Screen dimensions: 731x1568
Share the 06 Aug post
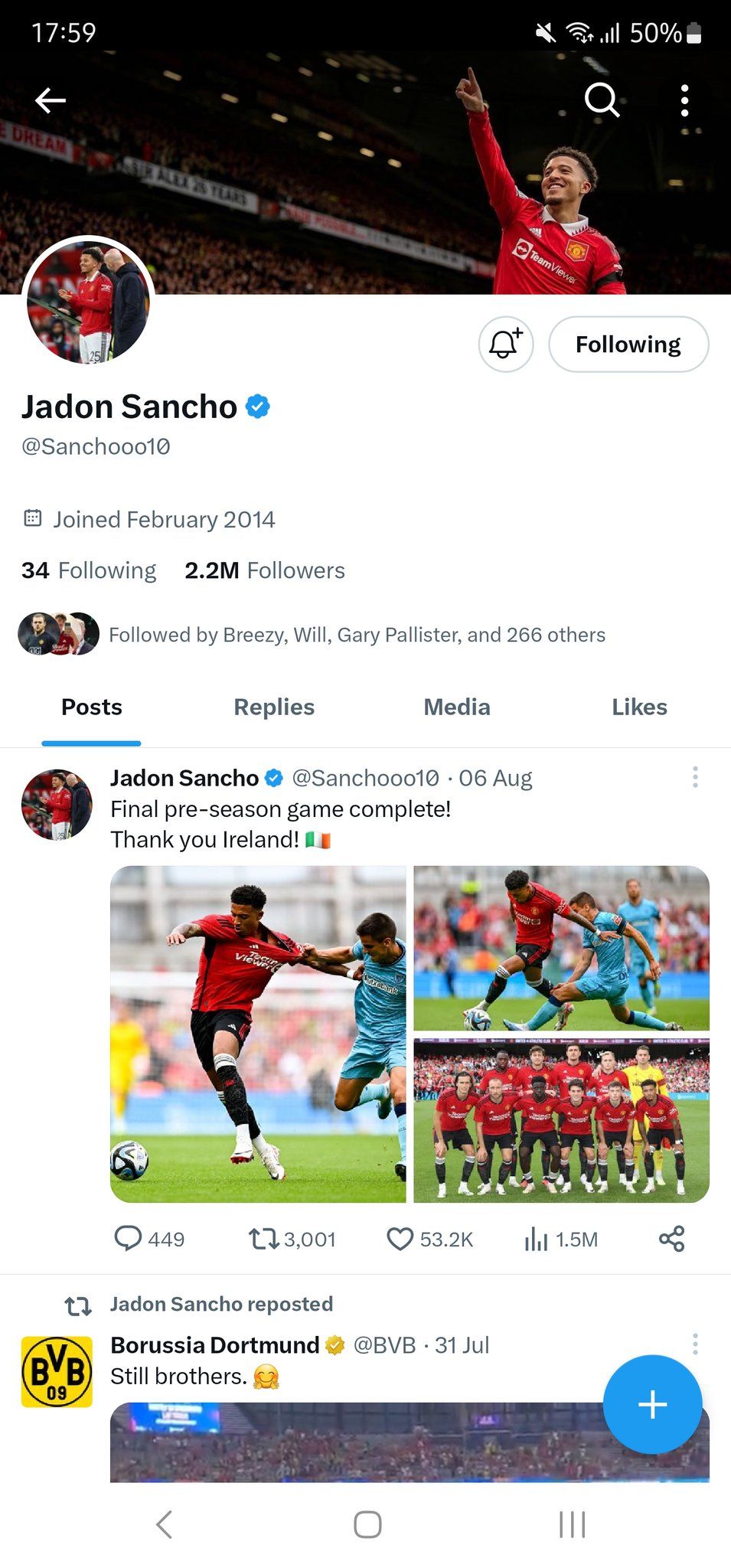(x=671, y=1239)
